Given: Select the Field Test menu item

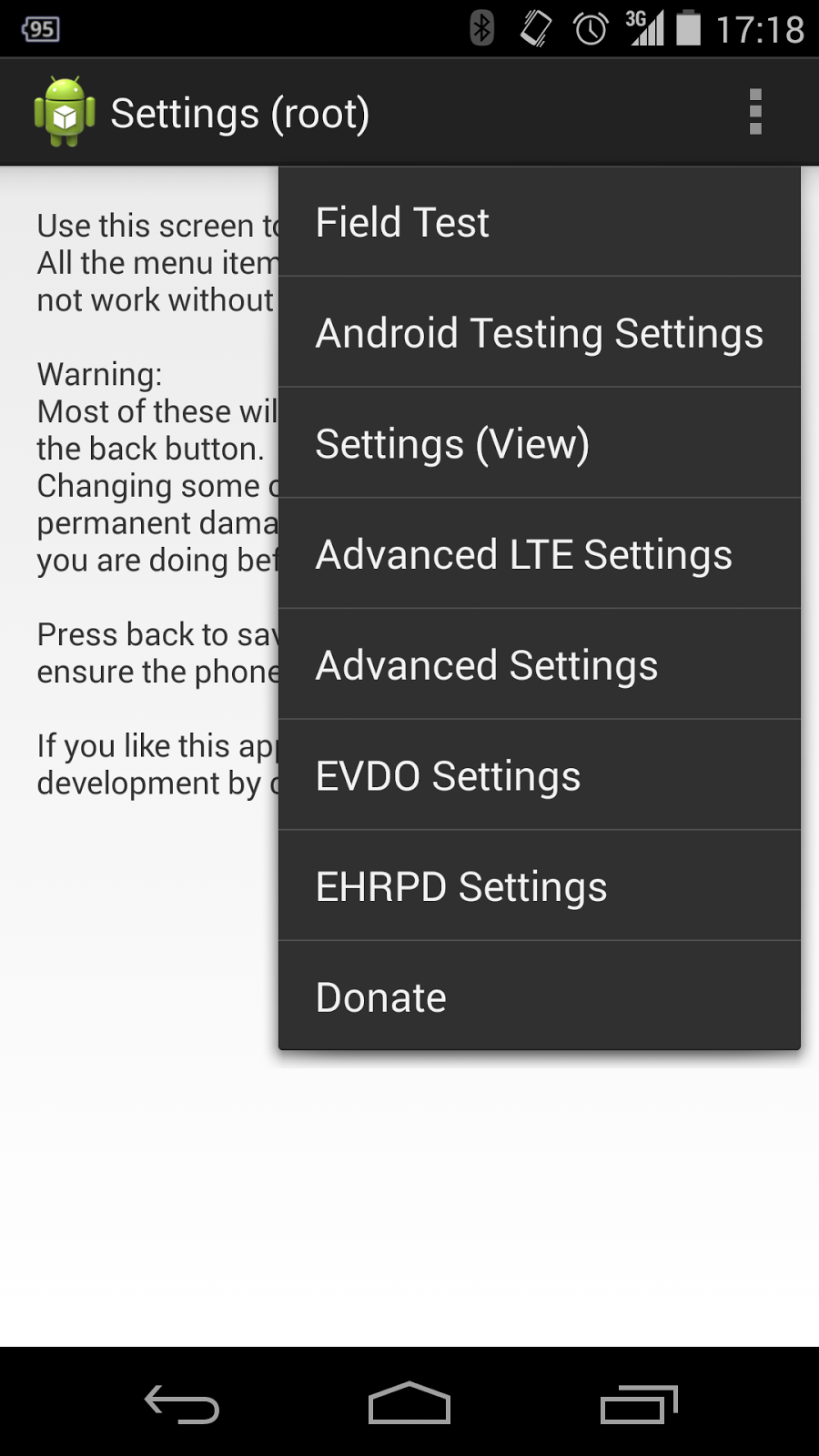Looking at the screenshot, I should point(539,222).
